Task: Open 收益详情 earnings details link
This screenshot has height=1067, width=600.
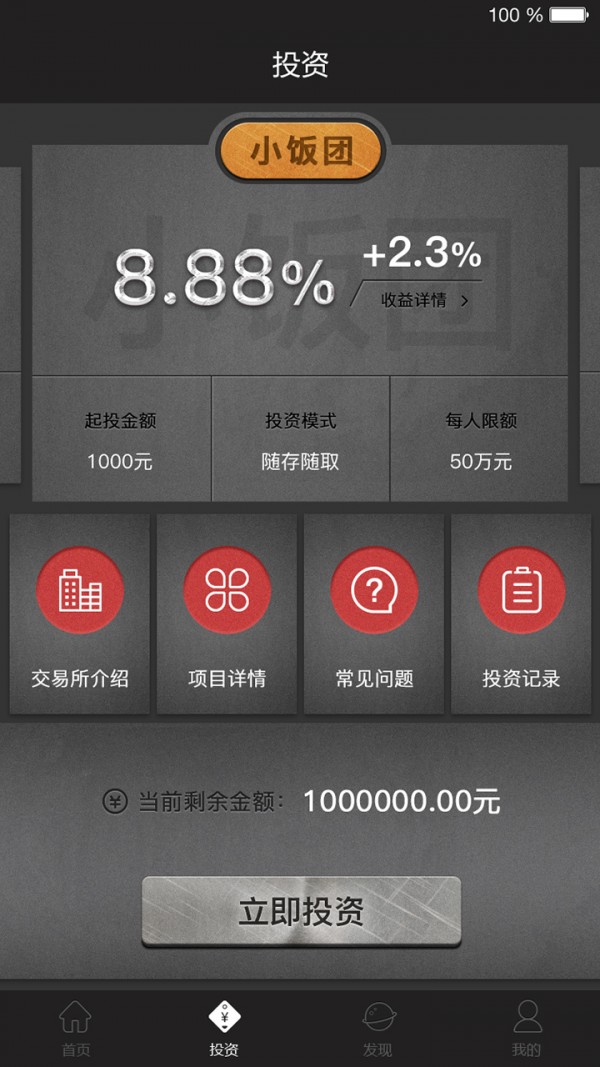Action: pyautogui.click(x=424, y=299)
